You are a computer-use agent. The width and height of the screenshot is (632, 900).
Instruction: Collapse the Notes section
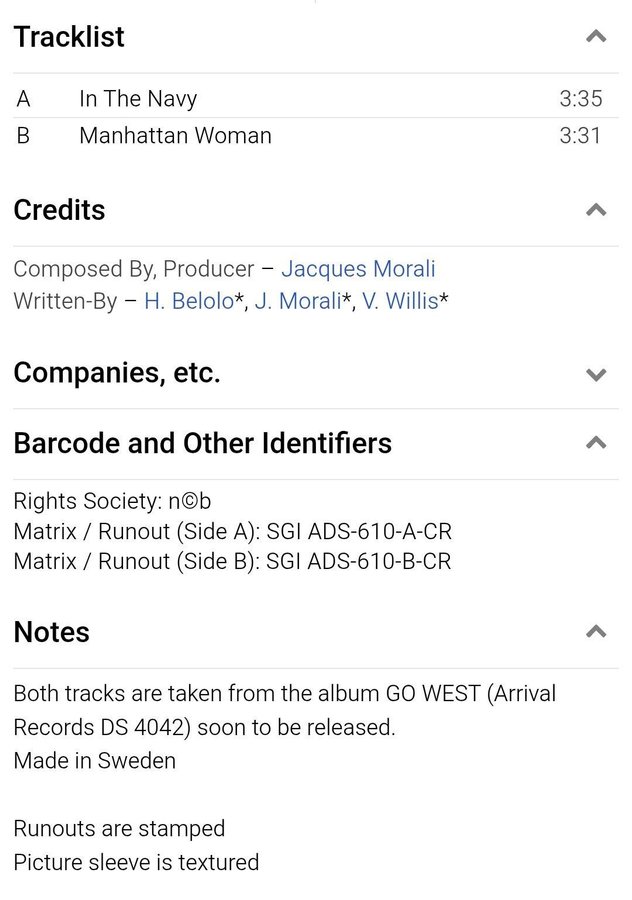[595, 632]
